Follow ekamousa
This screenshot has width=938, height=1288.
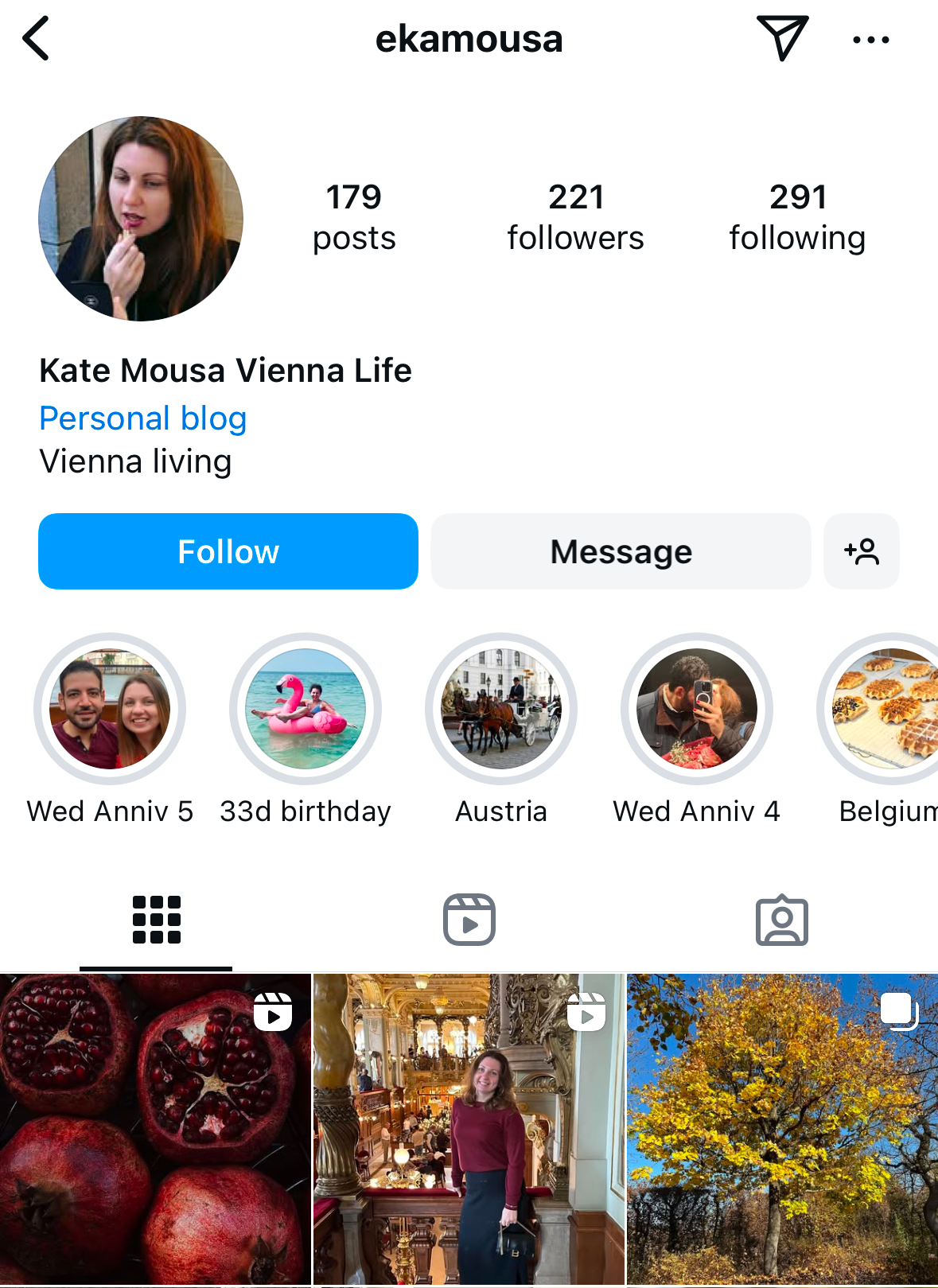228,551
